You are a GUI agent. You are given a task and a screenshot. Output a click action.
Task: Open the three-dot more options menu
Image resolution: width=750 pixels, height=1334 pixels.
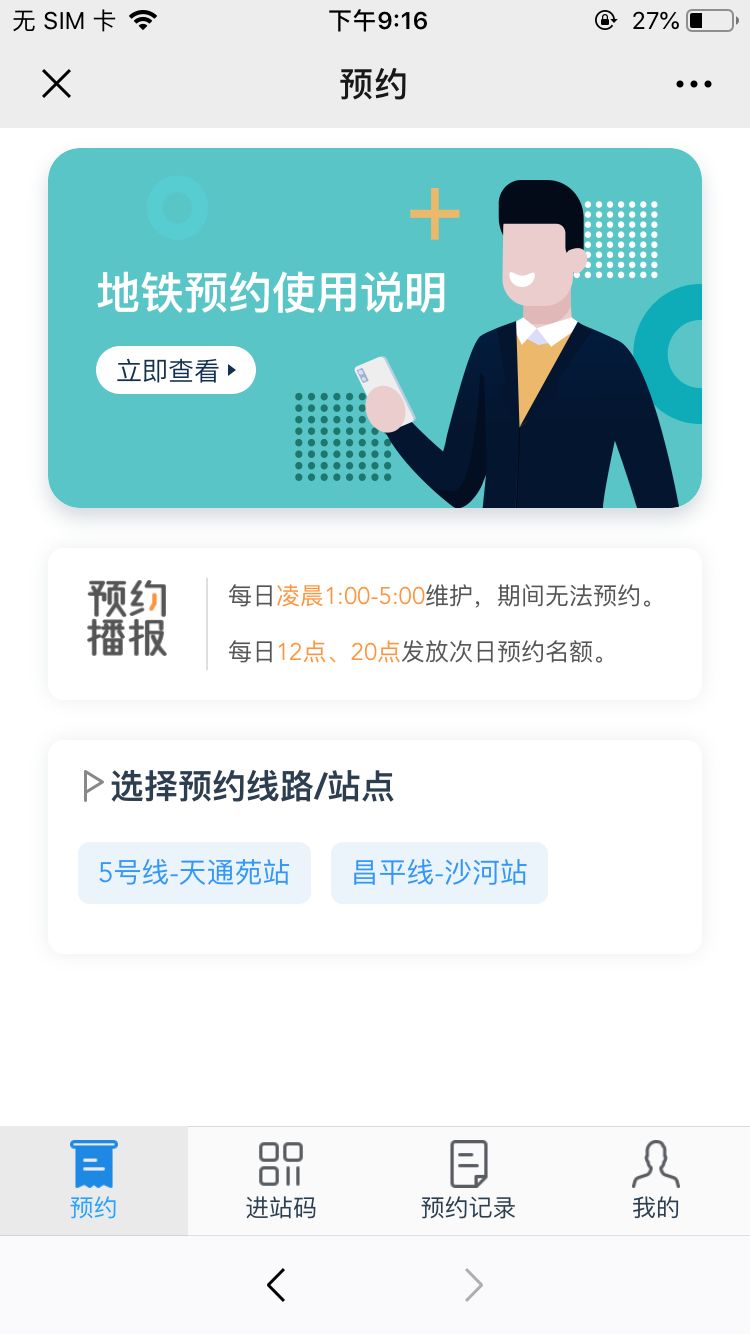point(693,85)
